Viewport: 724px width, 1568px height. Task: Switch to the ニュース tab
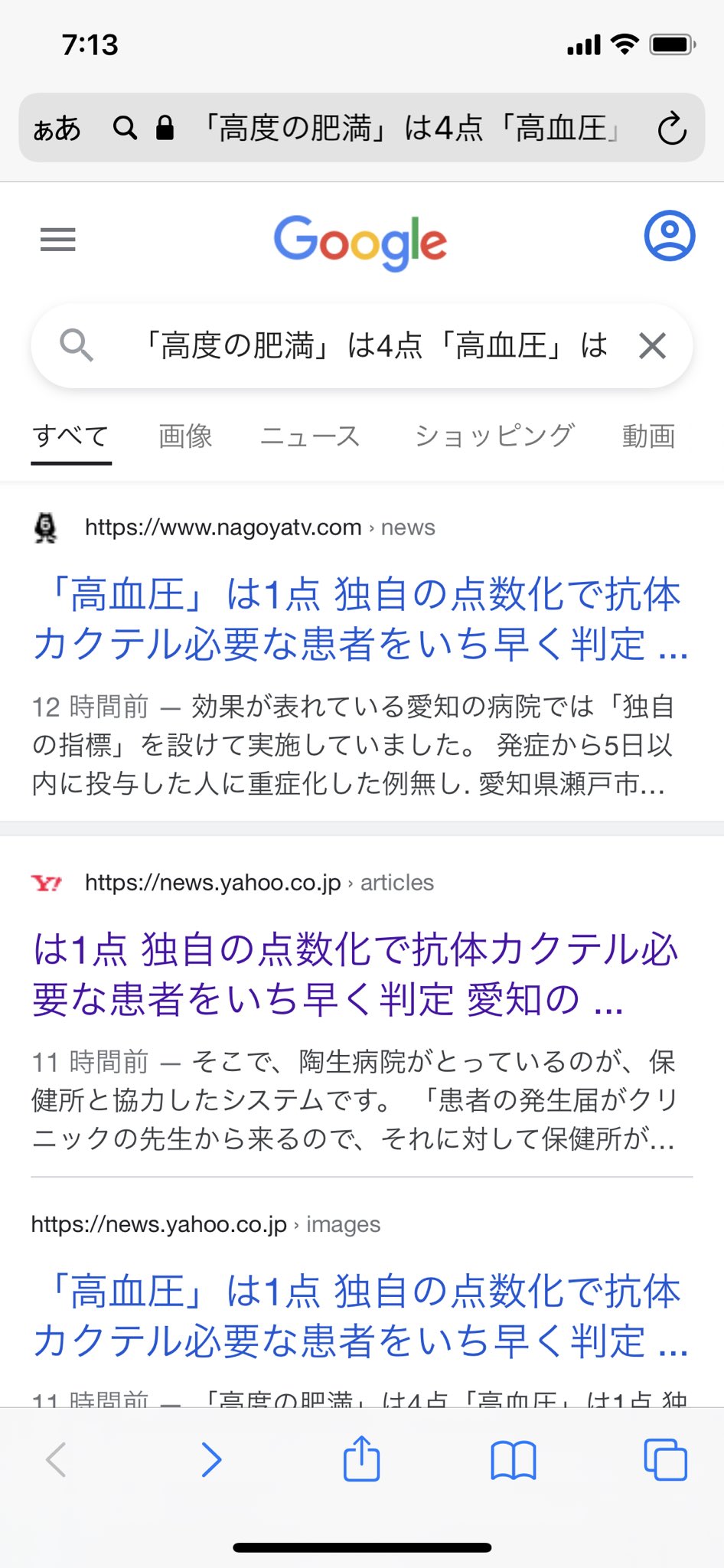tap(310, 436)
